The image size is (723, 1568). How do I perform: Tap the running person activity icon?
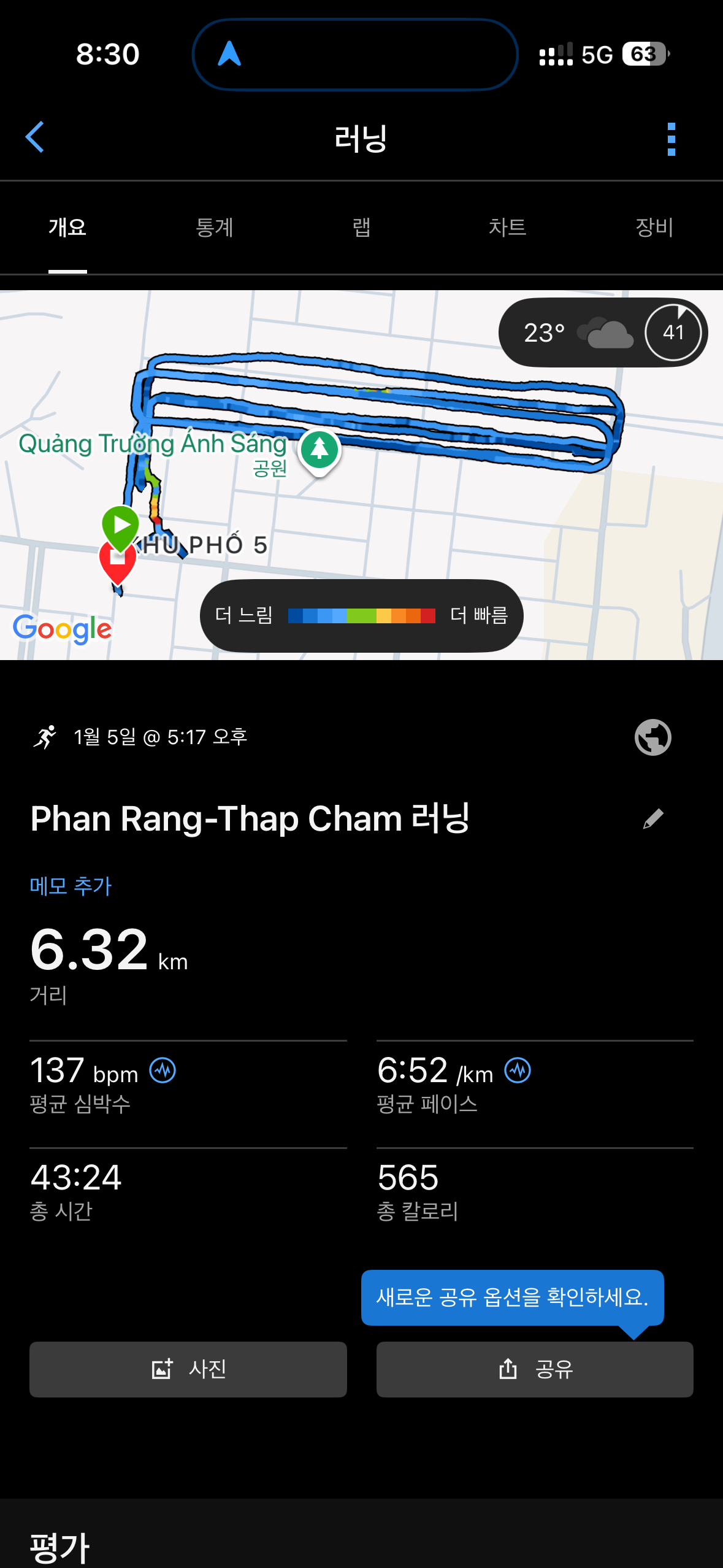(44, 736)
